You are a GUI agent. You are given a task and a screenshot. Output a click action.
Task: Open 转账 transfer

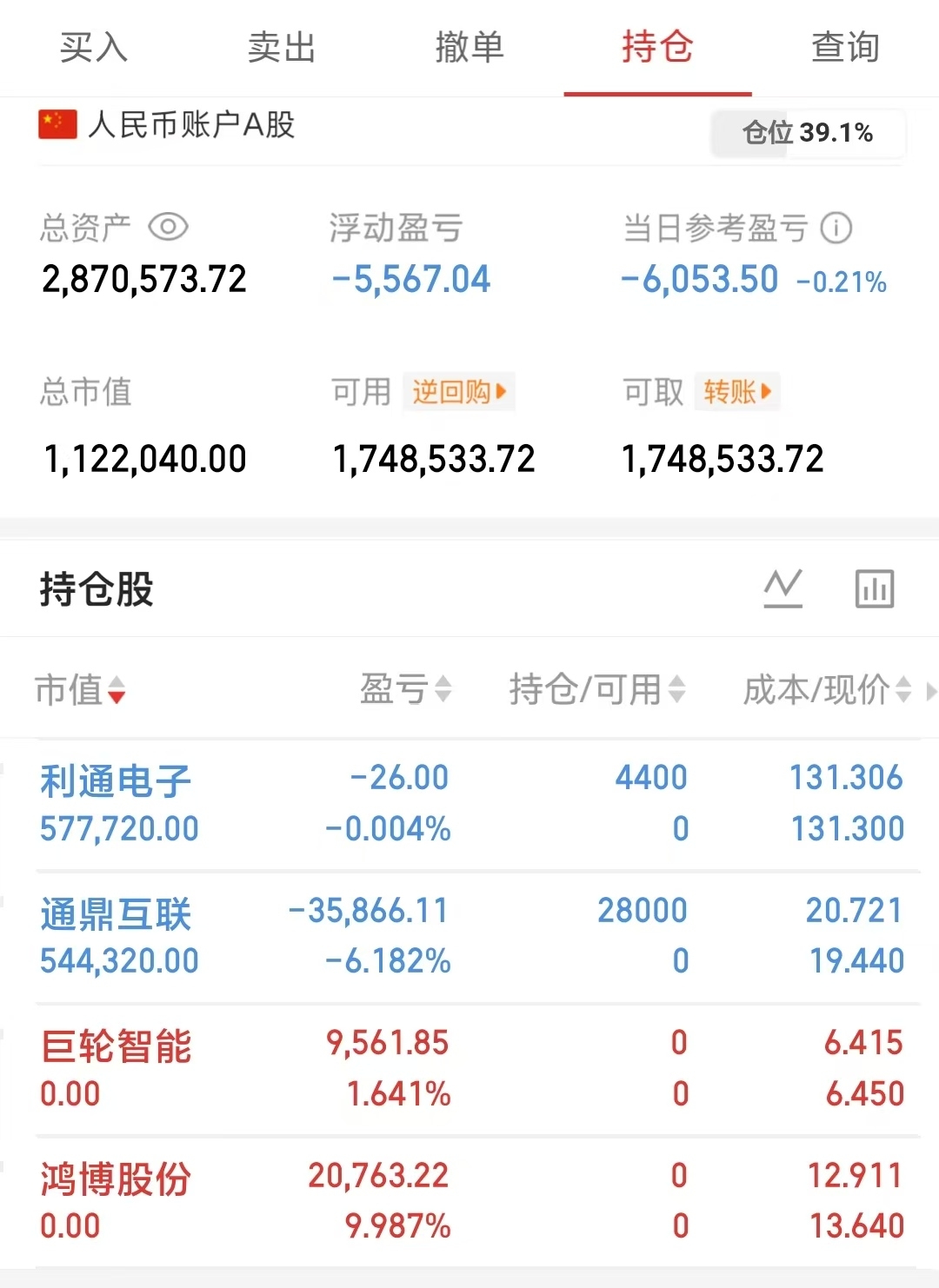736,392
